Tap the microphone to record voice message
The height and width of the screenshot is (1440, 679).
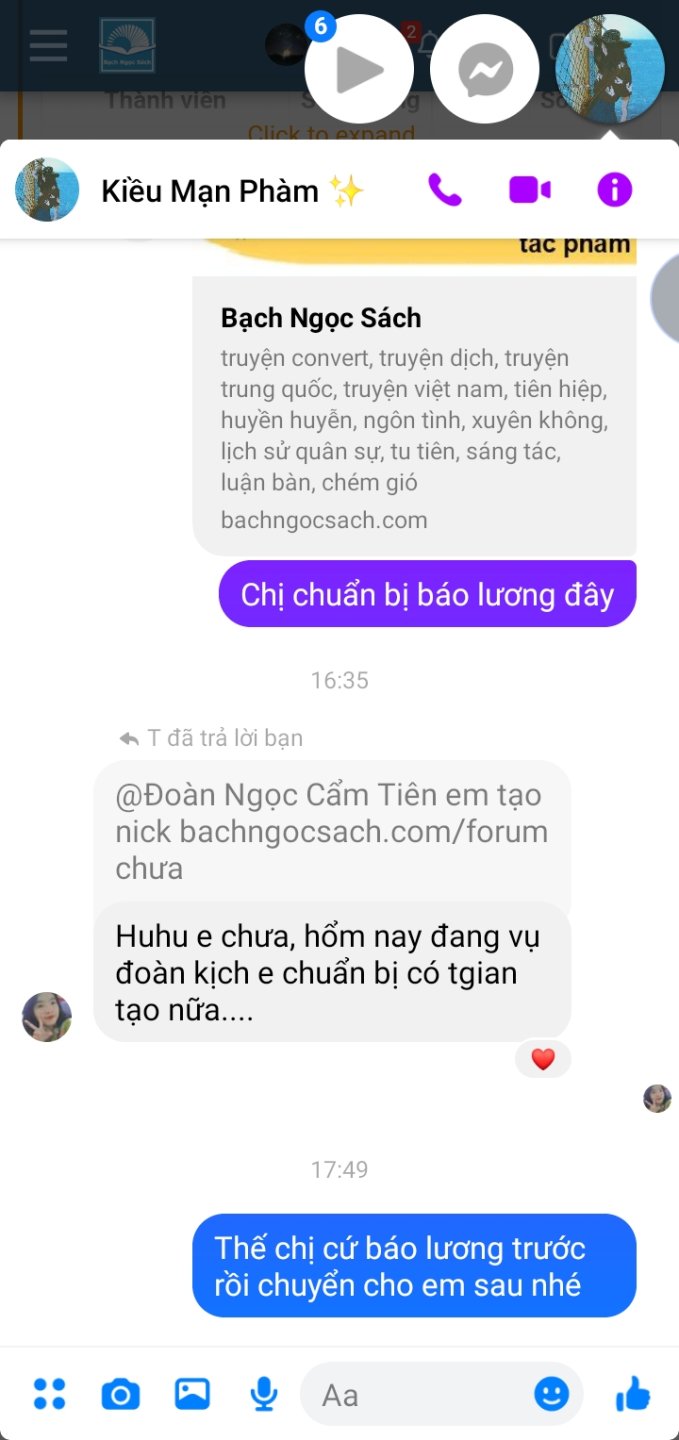click(264, 1393)
